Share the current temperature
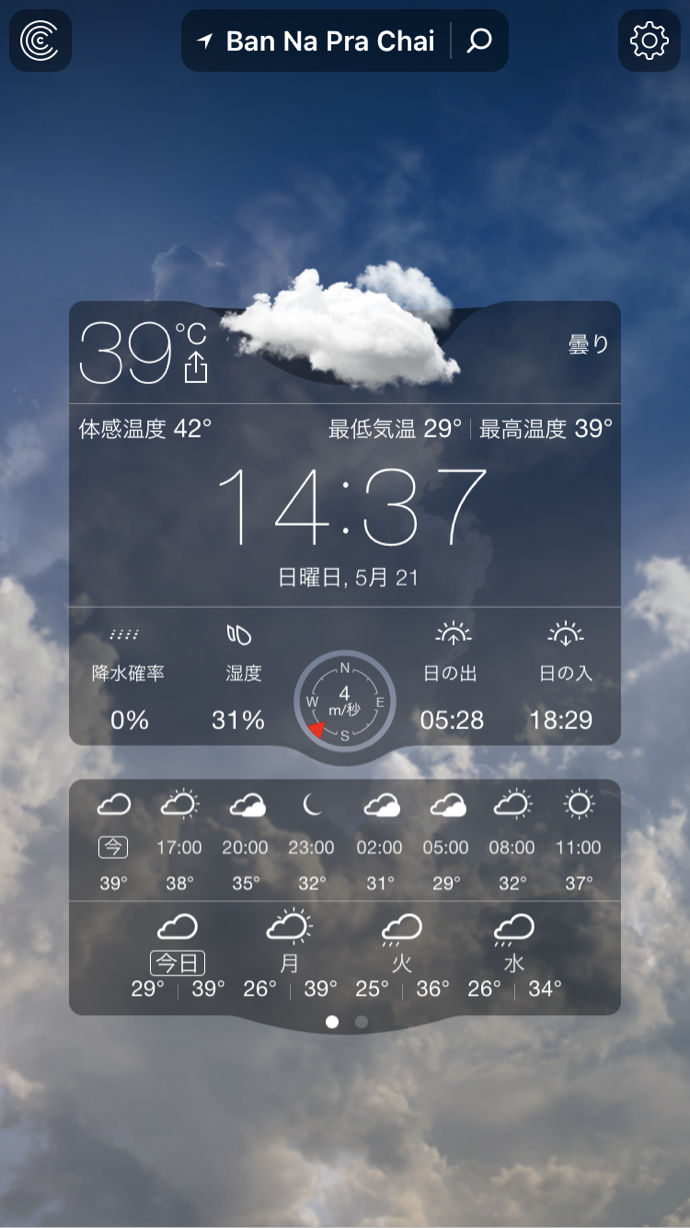The width and height of the screenshot is (690, 1228). click(x=196, y=368)
